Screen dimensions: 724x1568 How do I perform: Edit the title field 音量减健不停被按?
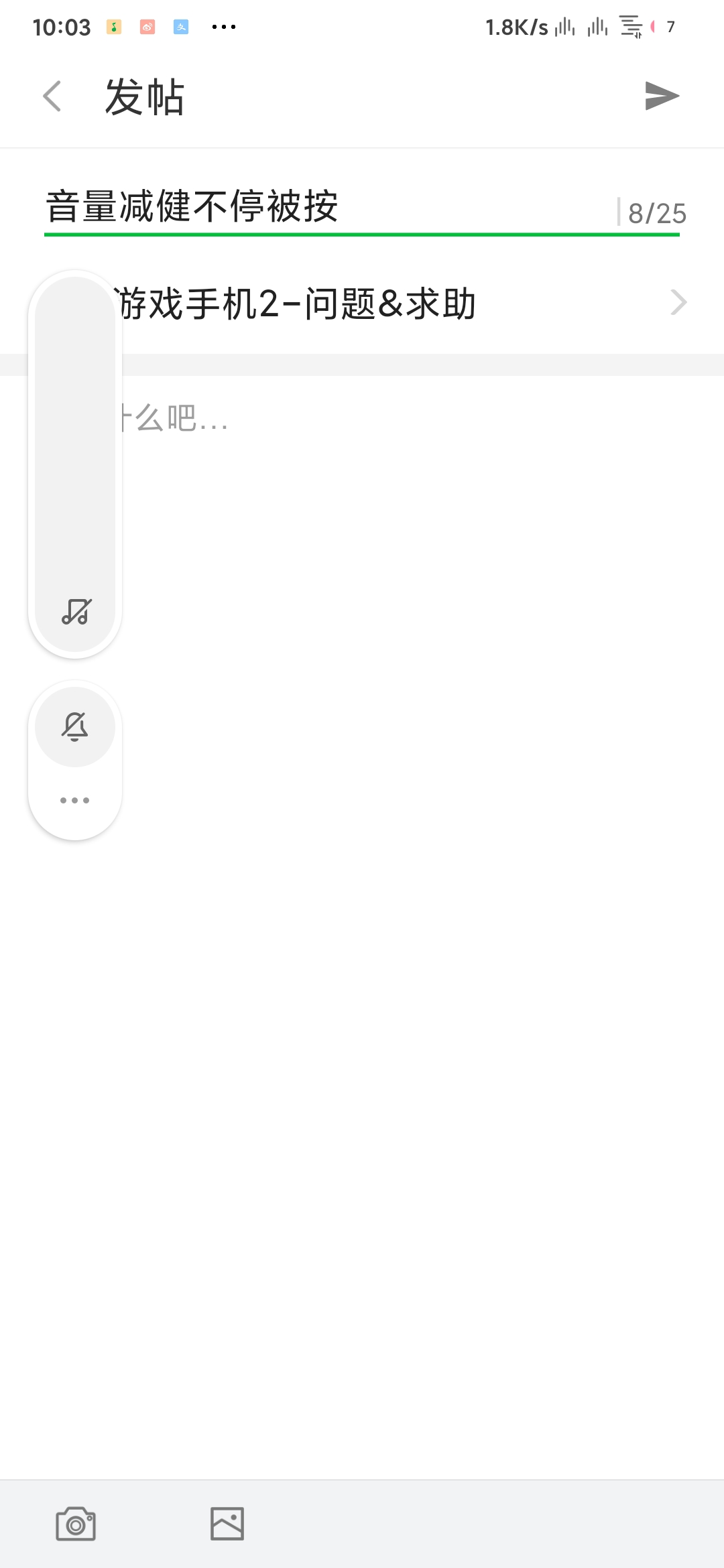pos(328,206)
